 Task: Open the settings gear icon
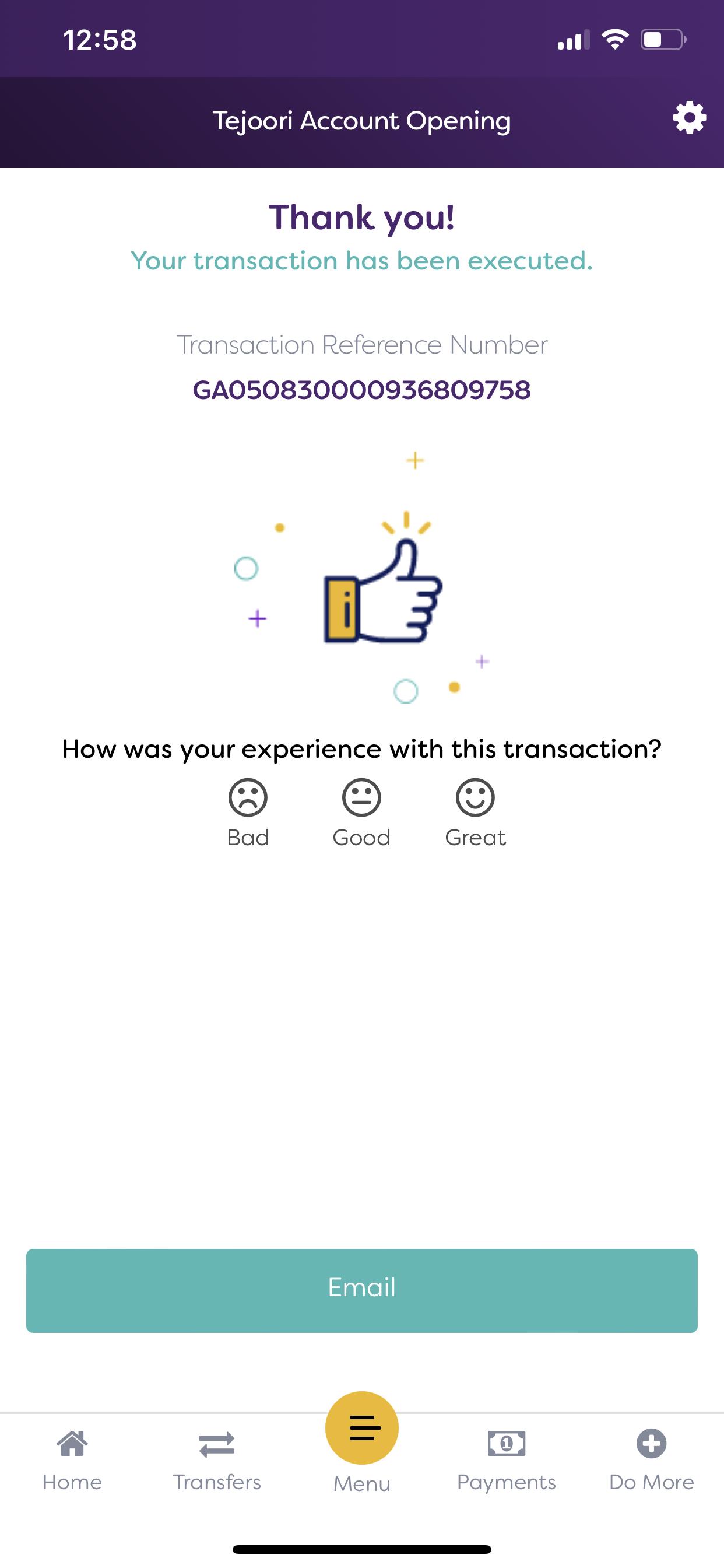click(x=688, y=118)
